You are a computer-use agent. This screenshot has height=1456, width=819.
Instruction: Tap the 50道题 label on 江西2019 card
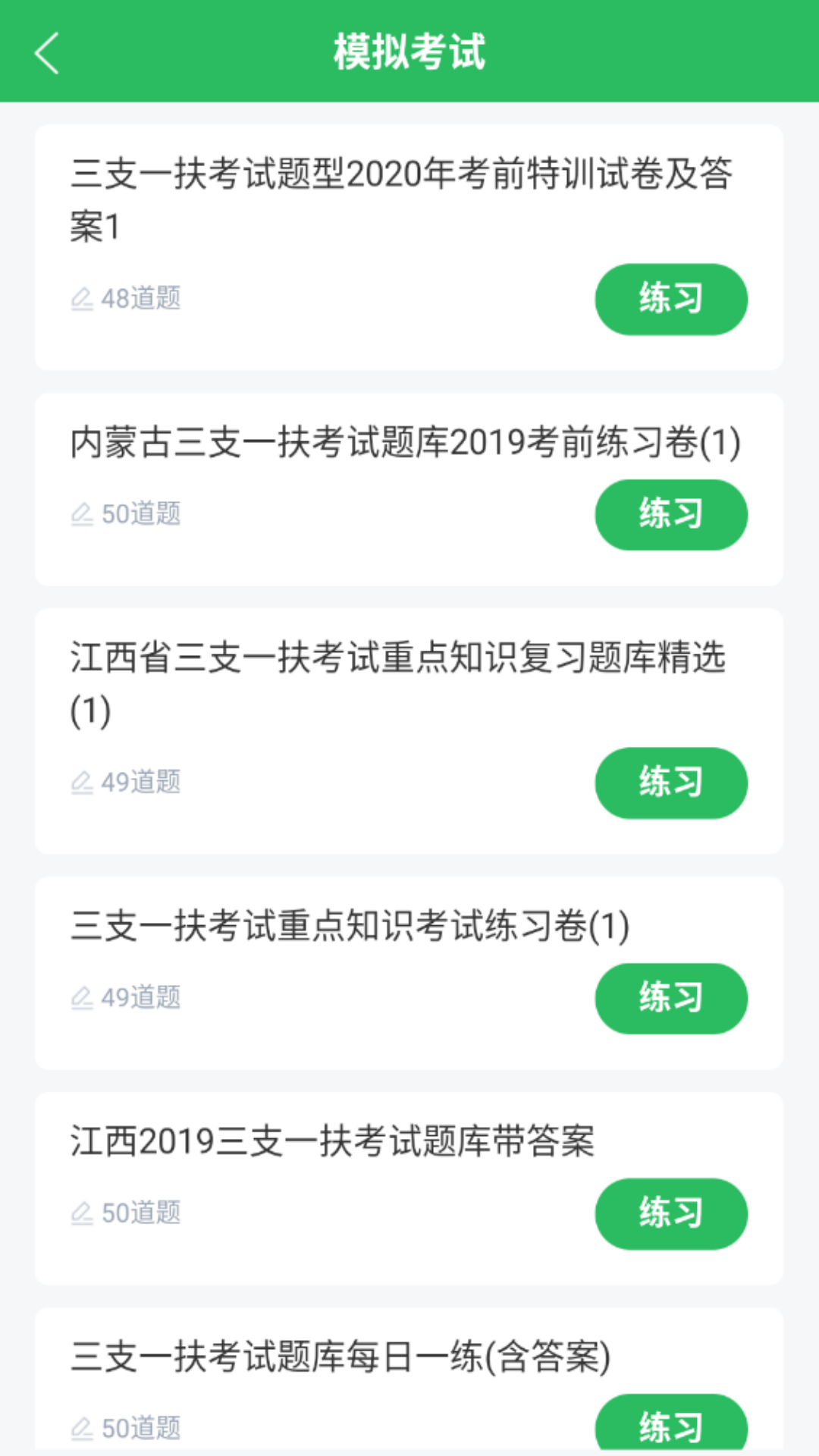pos(141,1213)
